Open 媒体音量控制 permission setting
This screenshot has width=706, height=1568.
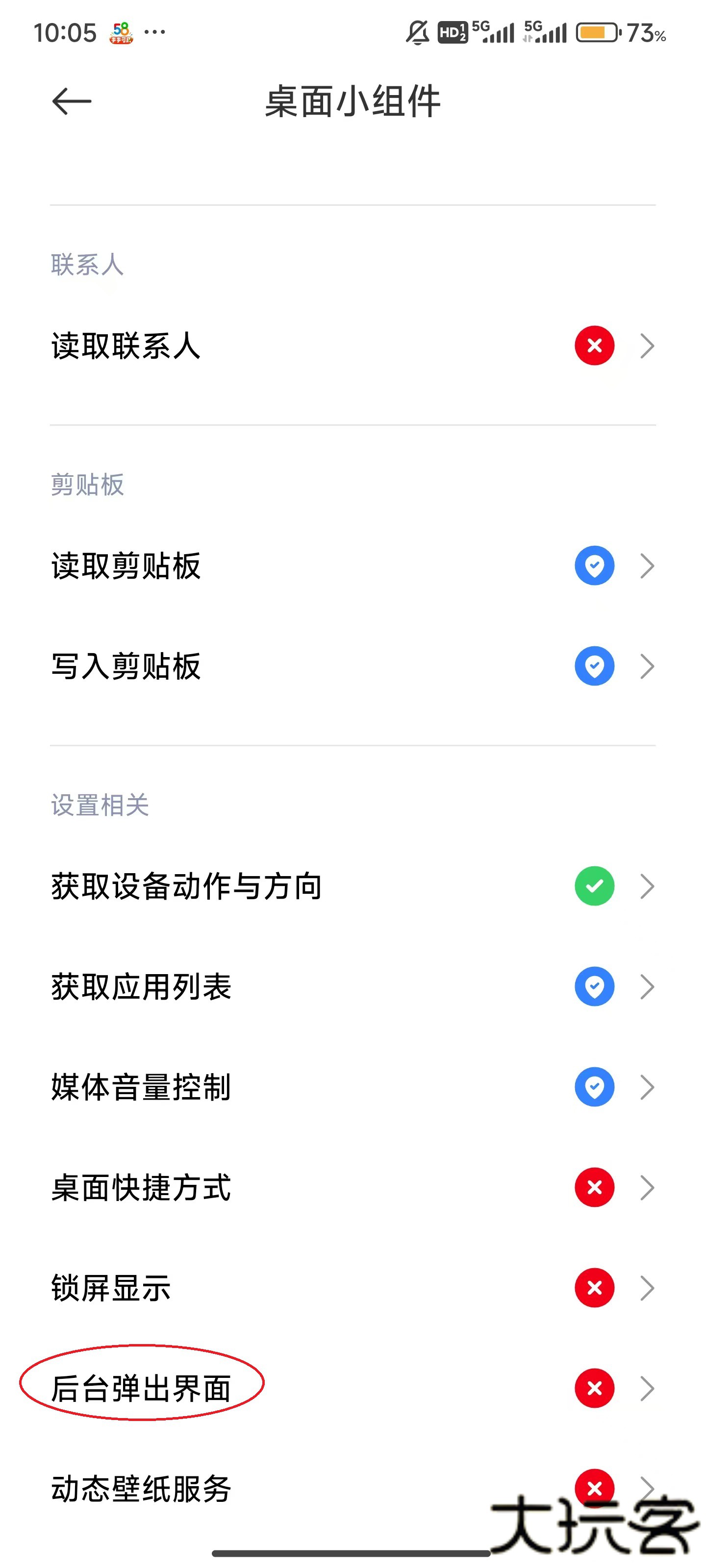coord(352,1086)
